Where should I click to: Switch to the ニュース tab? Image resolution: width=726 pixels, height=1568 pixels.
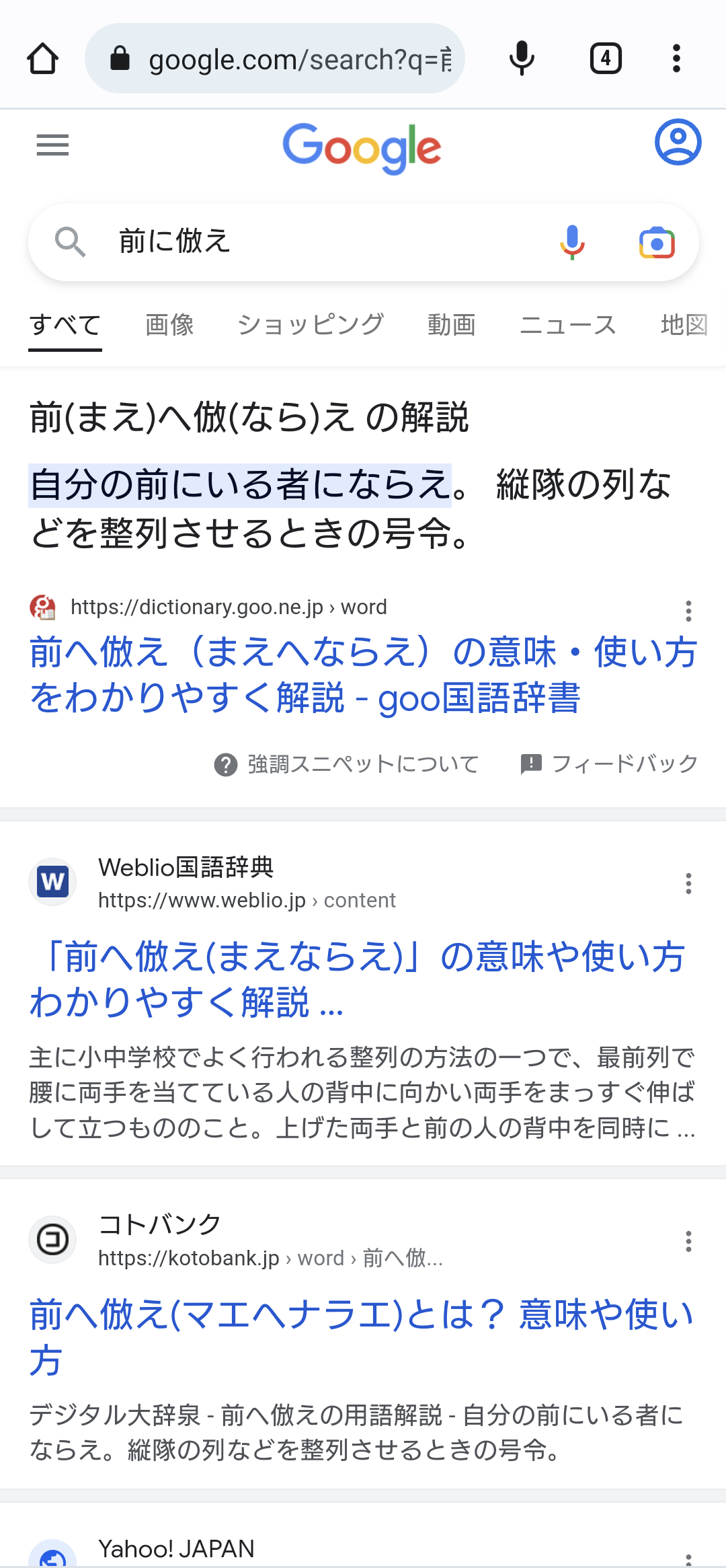(x=568, y=325)
